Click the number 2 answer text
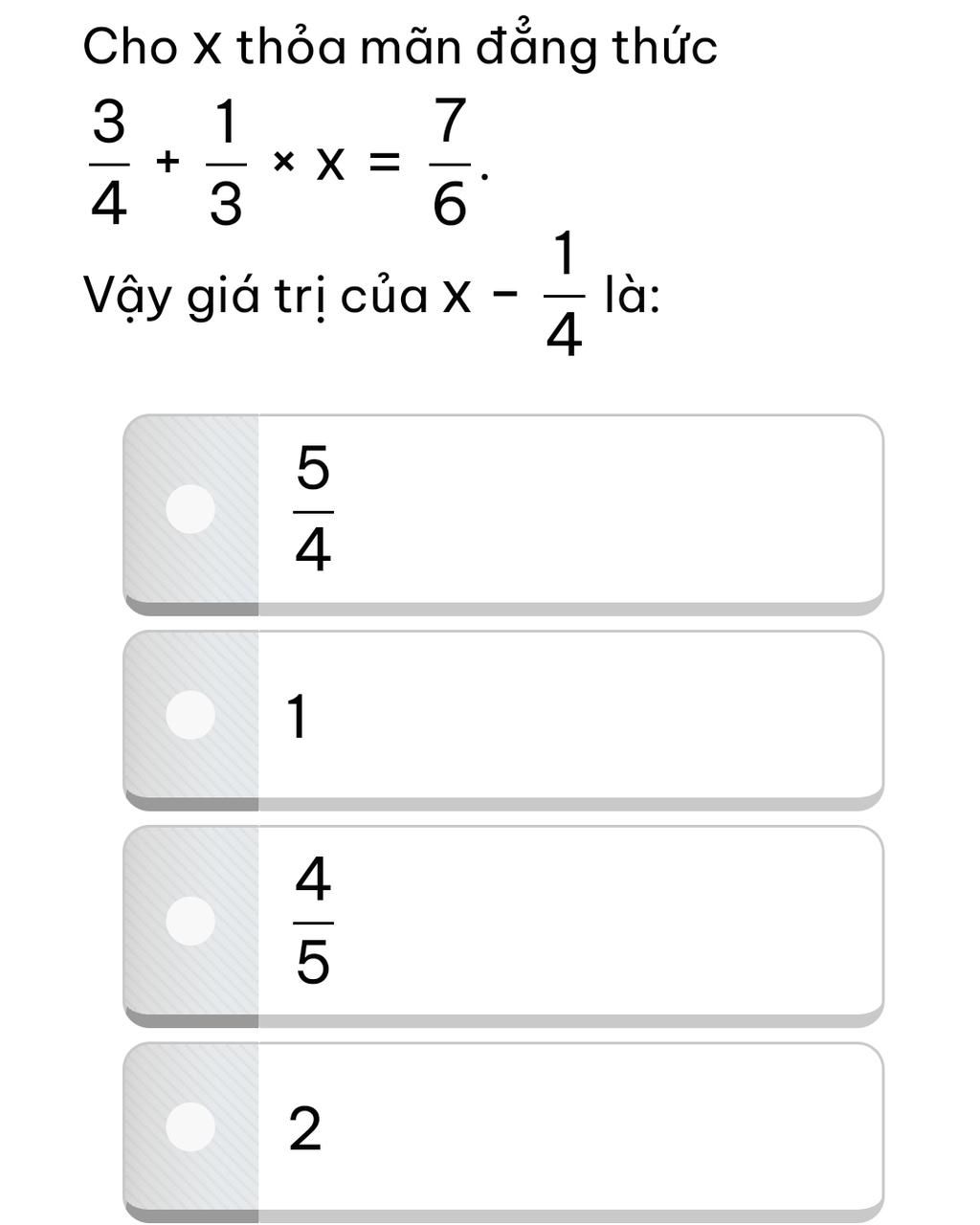The image size is (980, 1225). coord(304,1129)
